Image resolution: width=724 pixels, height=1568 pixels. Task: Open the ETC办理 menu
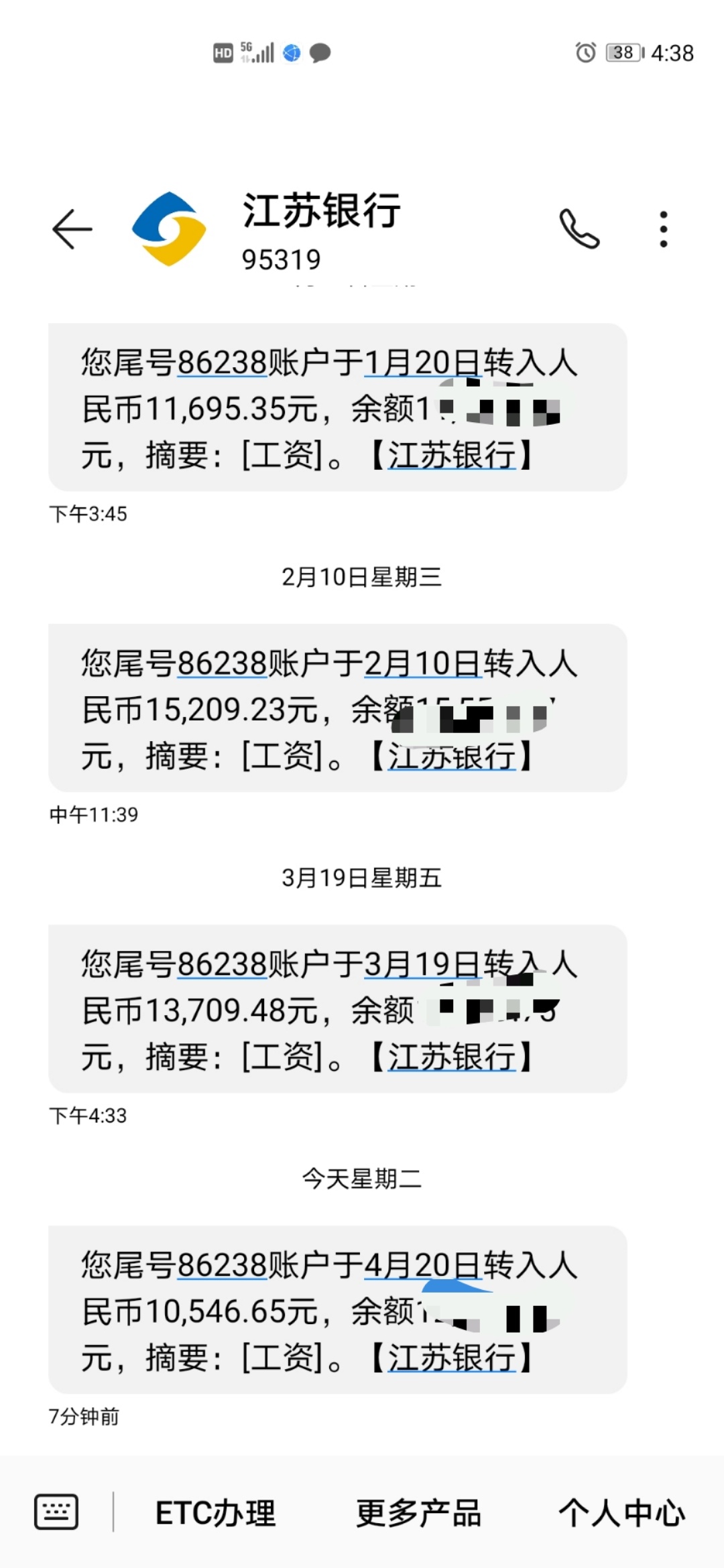(x=215, y=1513)
